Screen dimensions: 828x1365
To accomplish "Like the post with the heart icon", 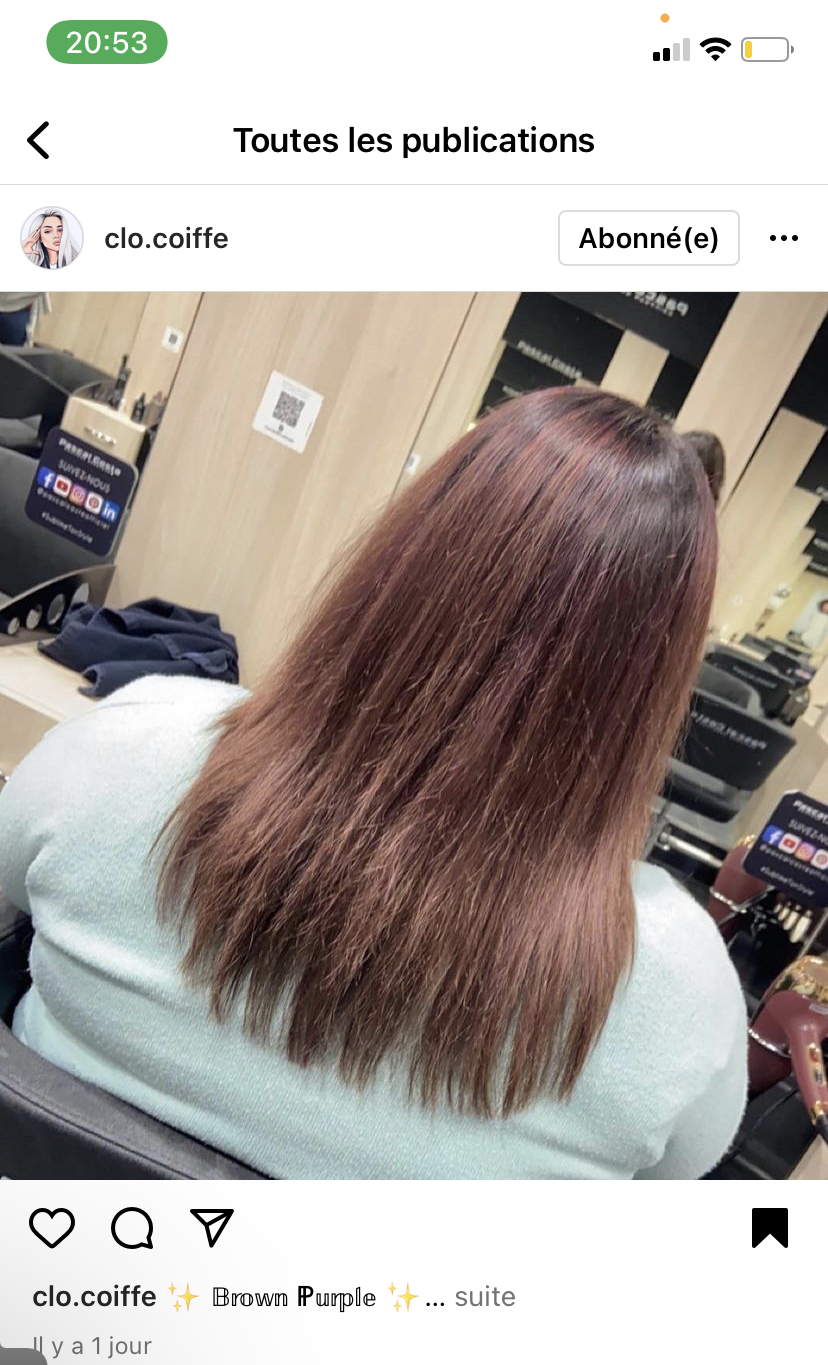I will click(x=52, y=1228).
